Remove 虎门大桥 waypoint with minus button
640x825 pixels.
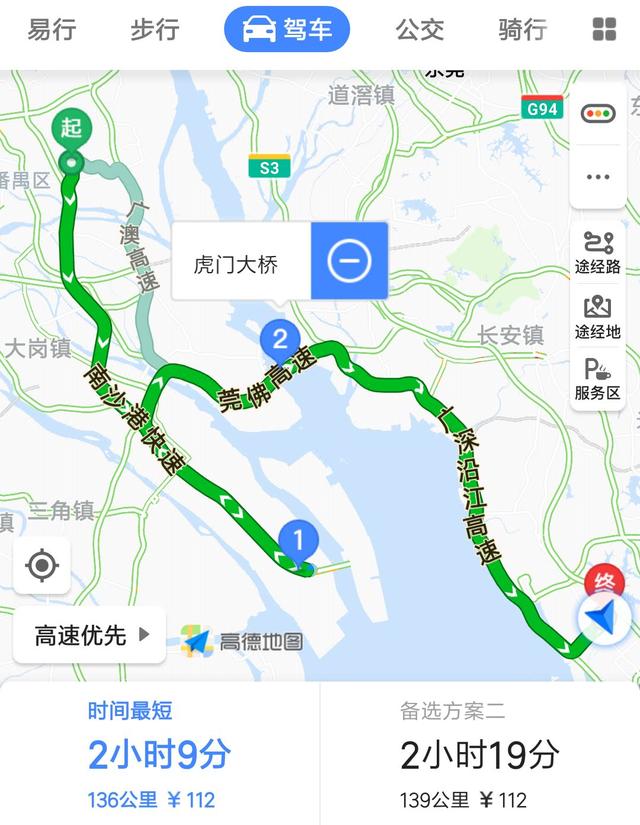pos(348,262)
